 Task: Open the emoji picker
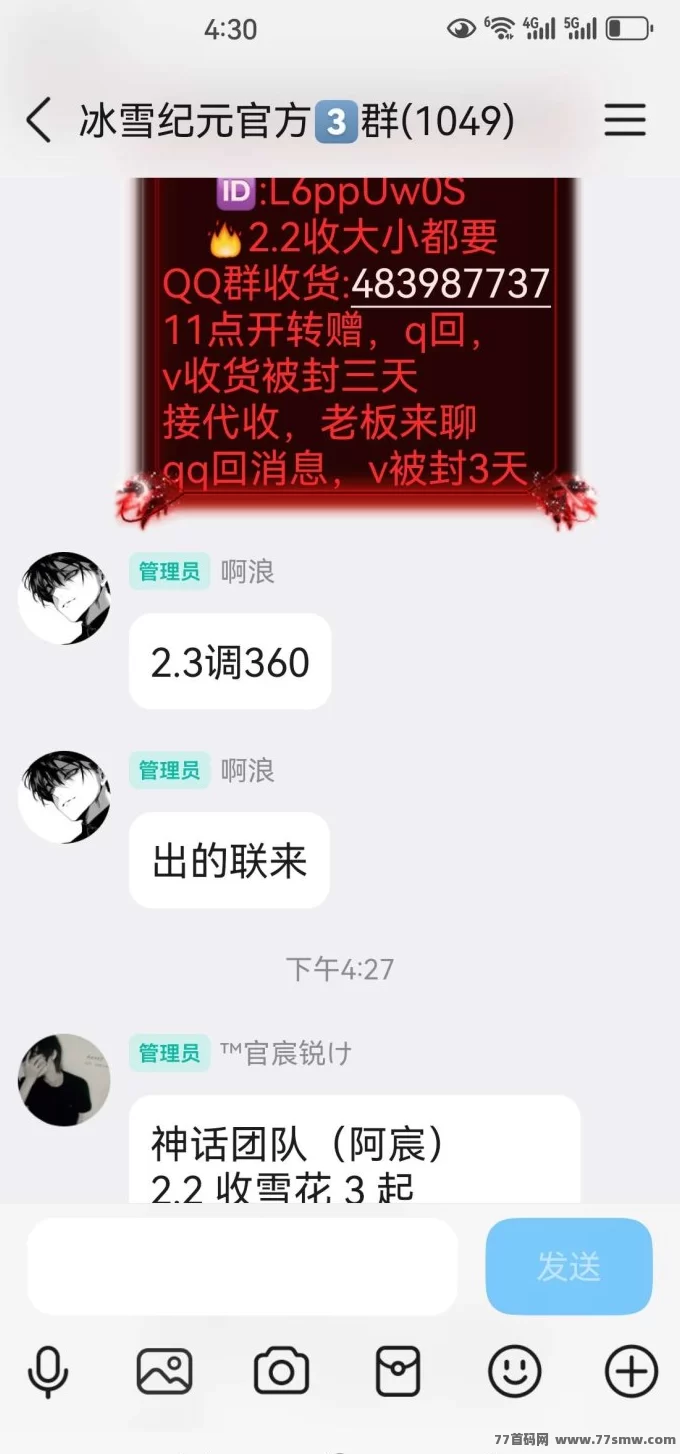point(515,1371)
